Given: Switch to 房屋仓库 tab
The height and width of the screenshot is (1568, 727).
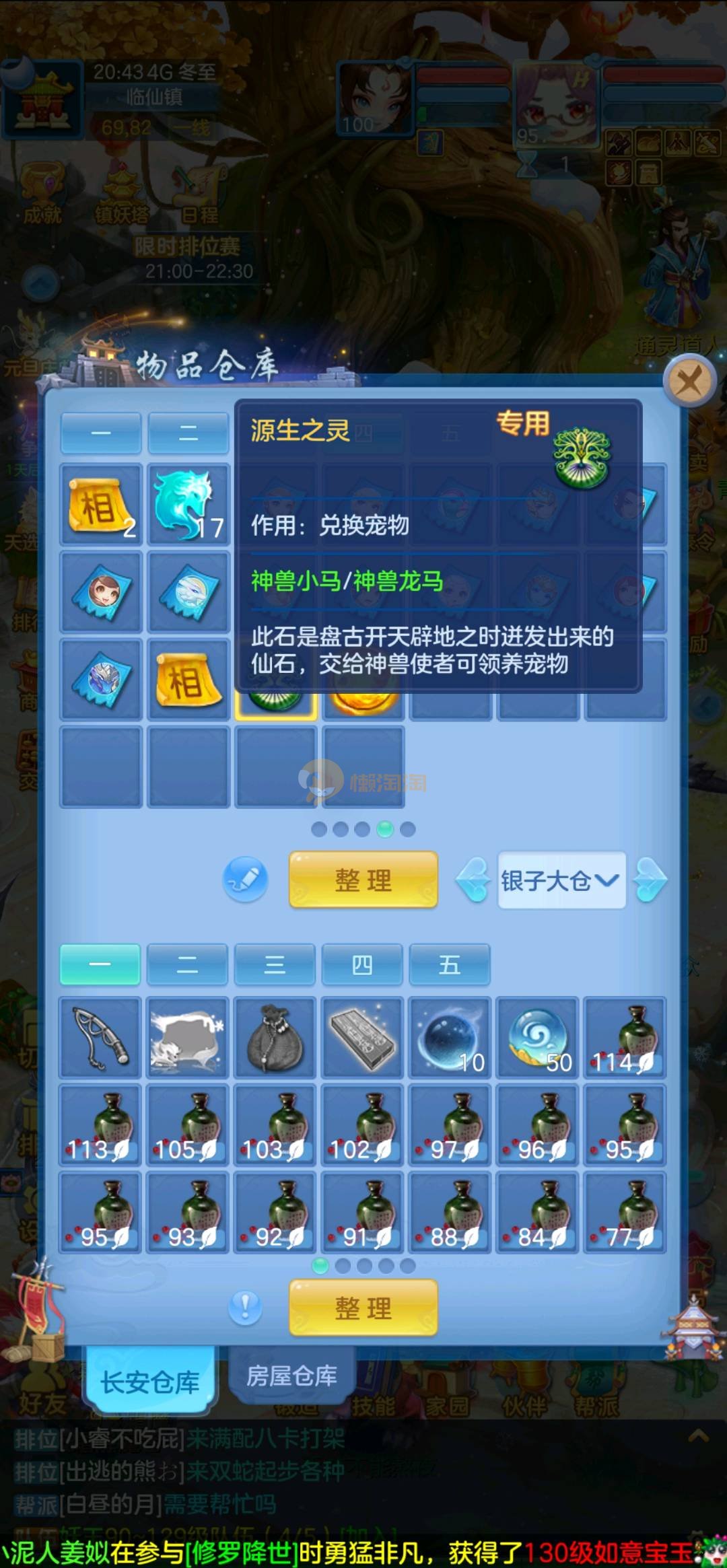Looking at the screenshot, I should point(292,1376).
